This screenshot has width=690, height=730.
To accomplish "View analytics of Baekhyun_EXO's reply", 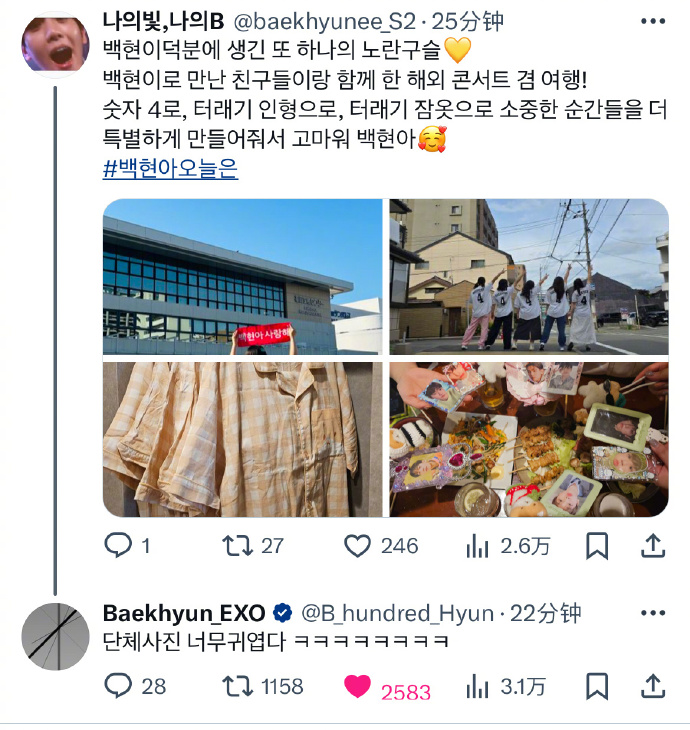I will pos(479,686).
